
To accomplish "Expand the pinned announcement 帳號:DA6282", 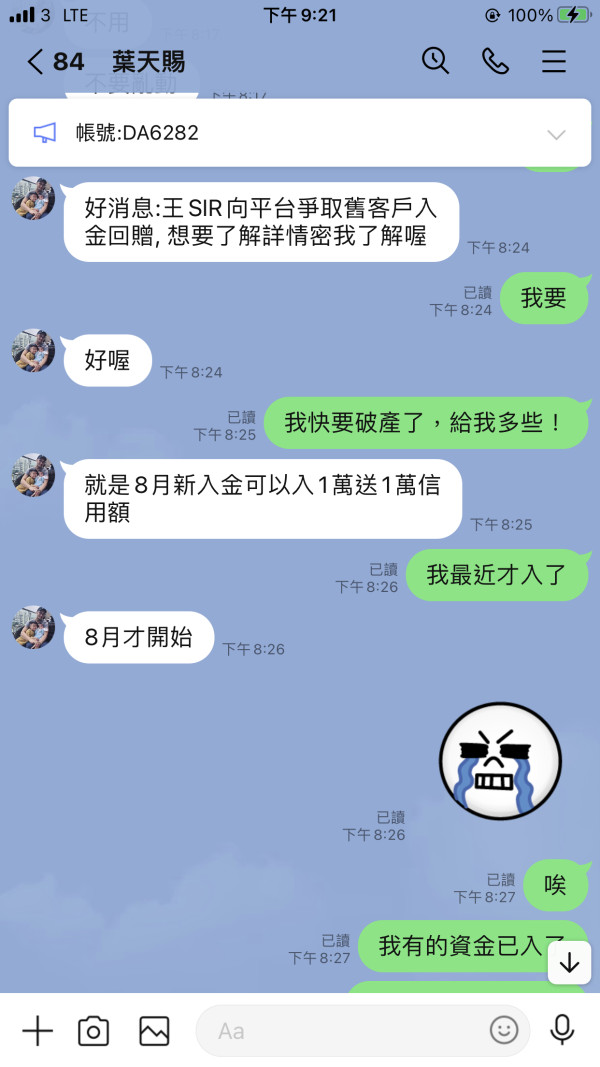I will click(556, 134).
